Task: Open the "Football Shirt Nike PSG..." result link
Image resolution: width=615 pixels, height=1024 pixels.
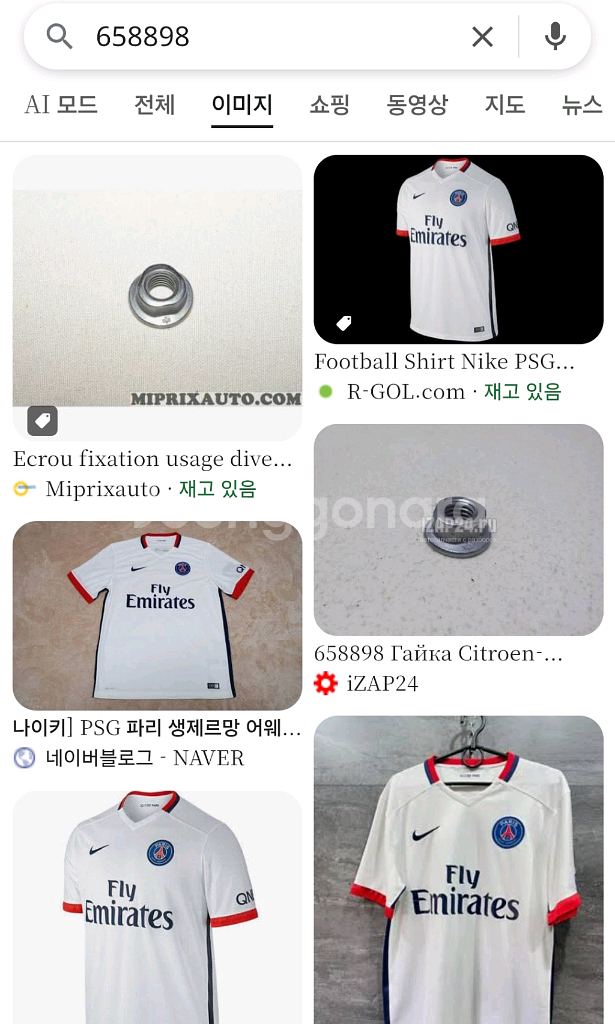Action: tap(444, 361)
